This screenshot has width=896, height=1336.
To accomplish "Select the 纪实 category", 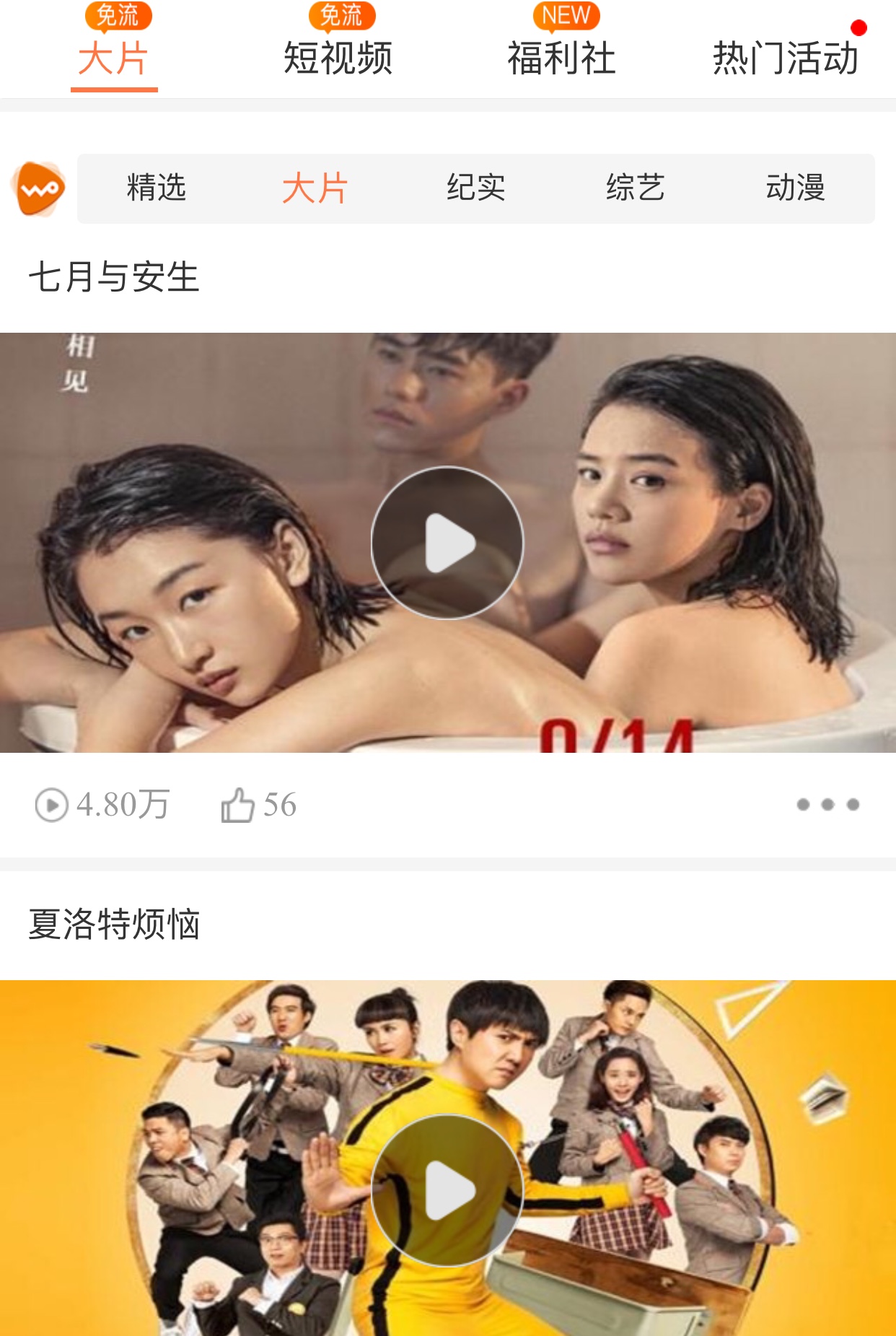I will (x=478, y=188).
